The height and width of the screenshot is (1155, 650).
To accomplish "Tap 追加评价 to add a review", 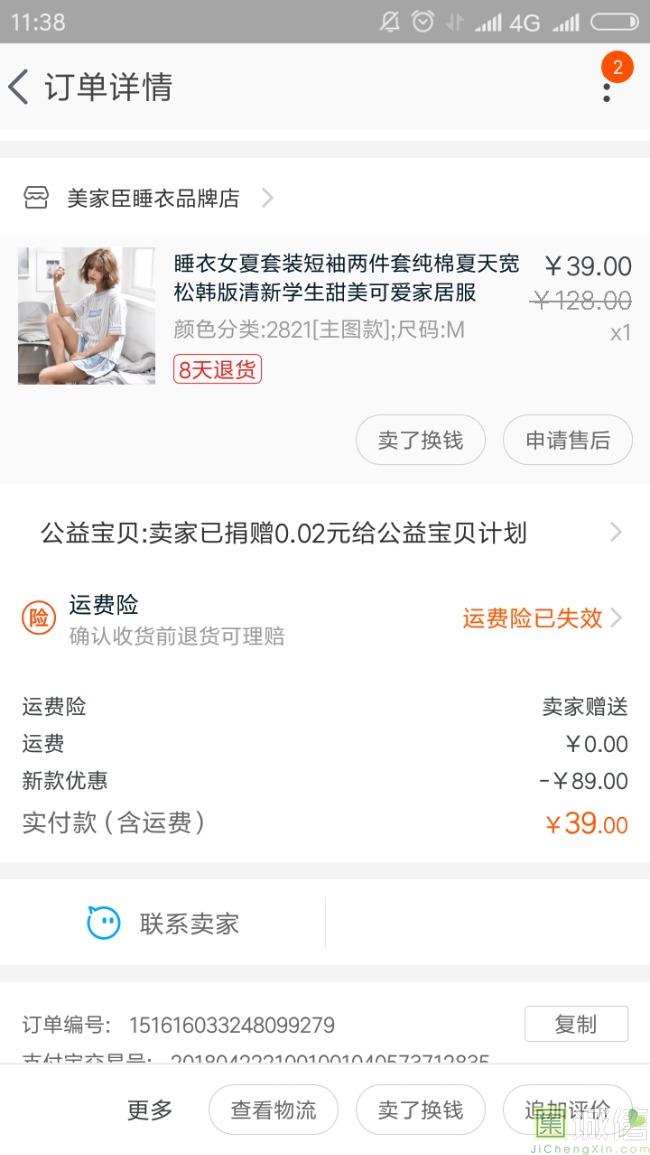I will (567, 1109).
